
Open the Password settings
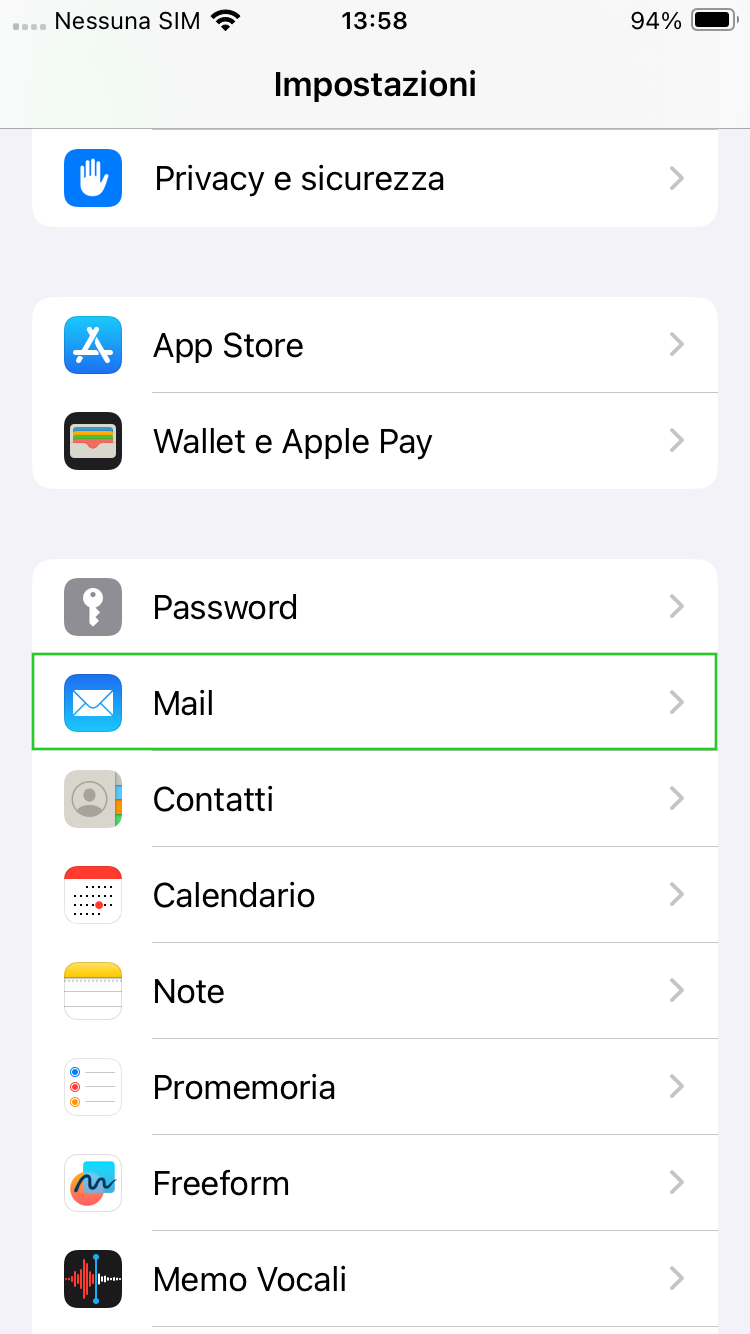375,607
